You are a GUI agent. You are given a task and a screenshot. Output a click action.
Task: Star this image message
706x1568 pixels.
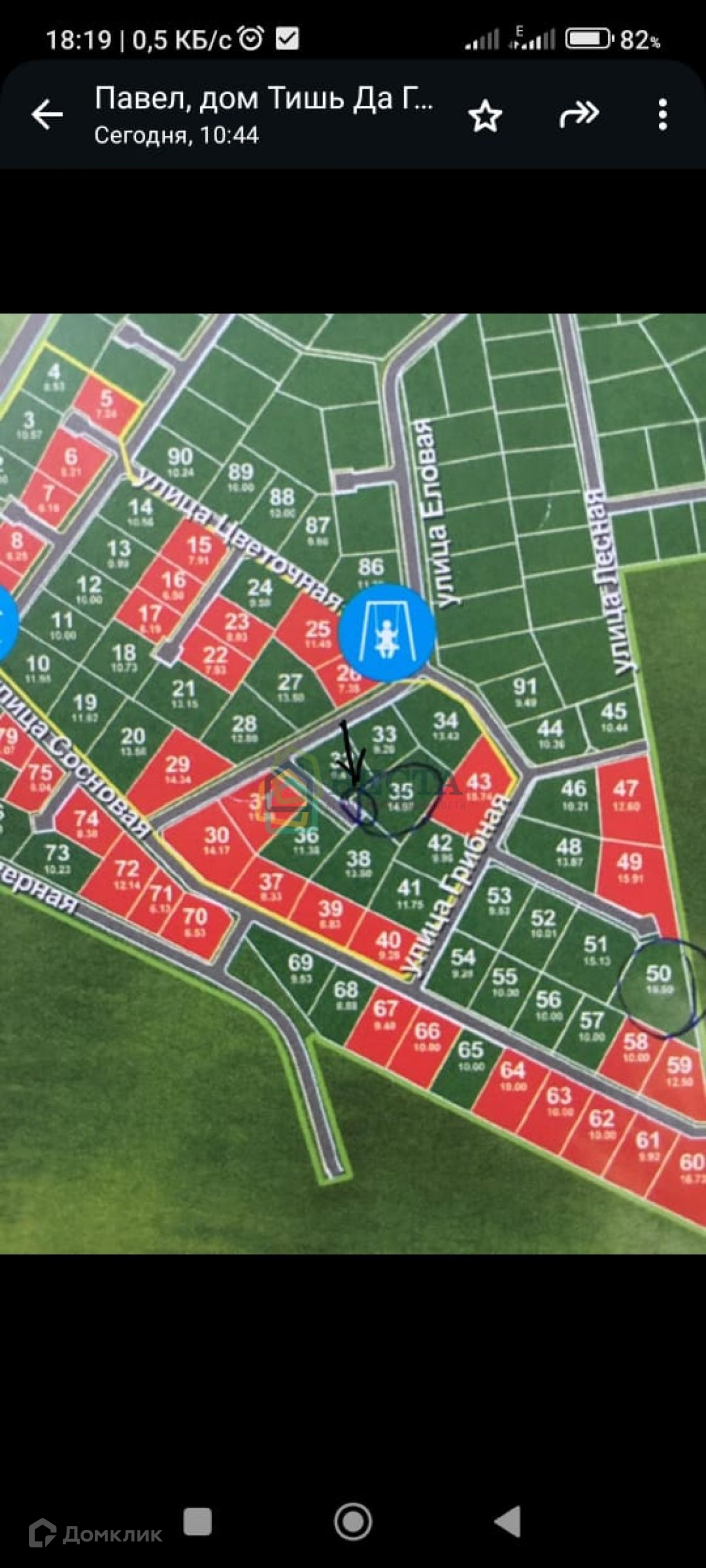tap(485, 116)
